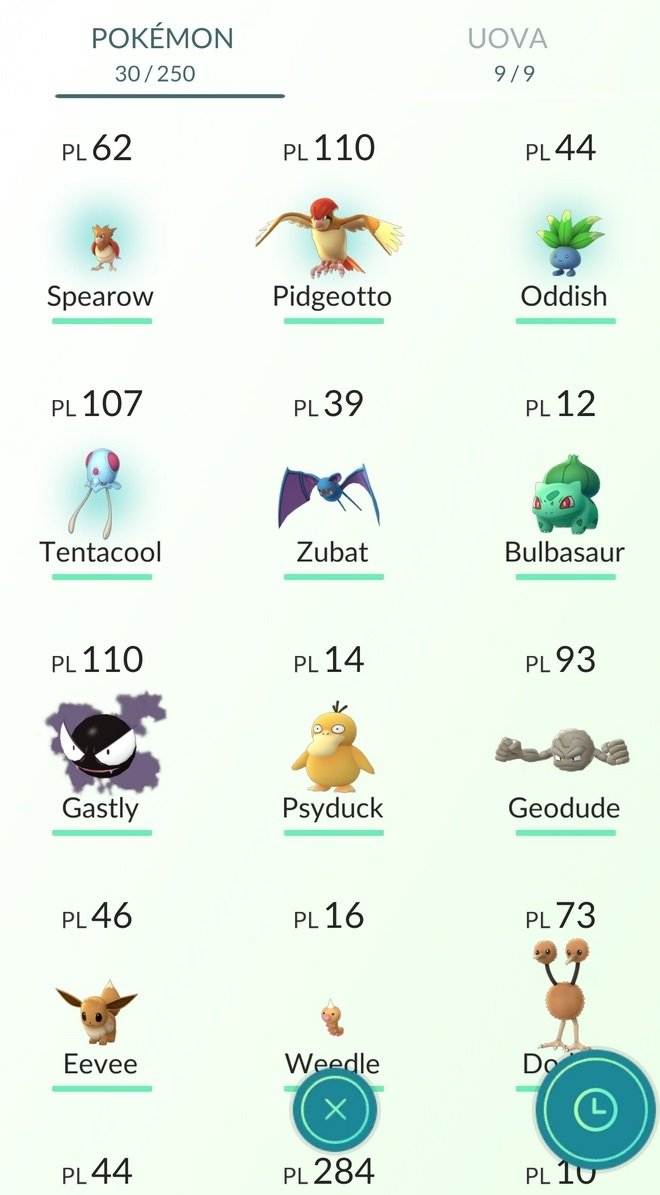Open the Zubat entry
The height and width of the screenshot is (1195, 660).
332,485
